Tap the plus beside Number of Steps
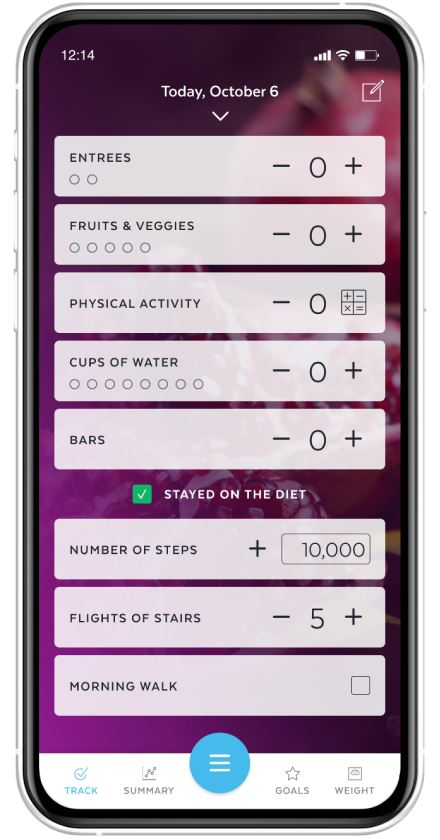The height and width of the screenshot is (840, 440). point(257,549)
